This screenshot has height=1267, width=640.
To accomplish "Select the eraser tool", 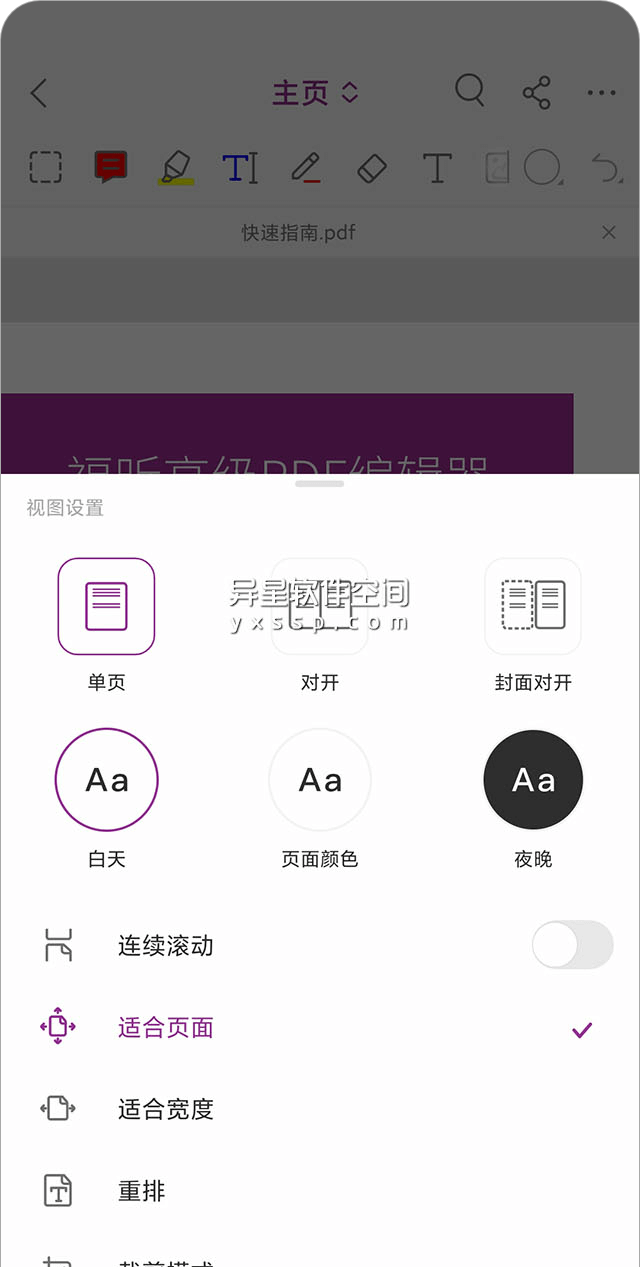I will pyautogui.click(x=371, y=167).
